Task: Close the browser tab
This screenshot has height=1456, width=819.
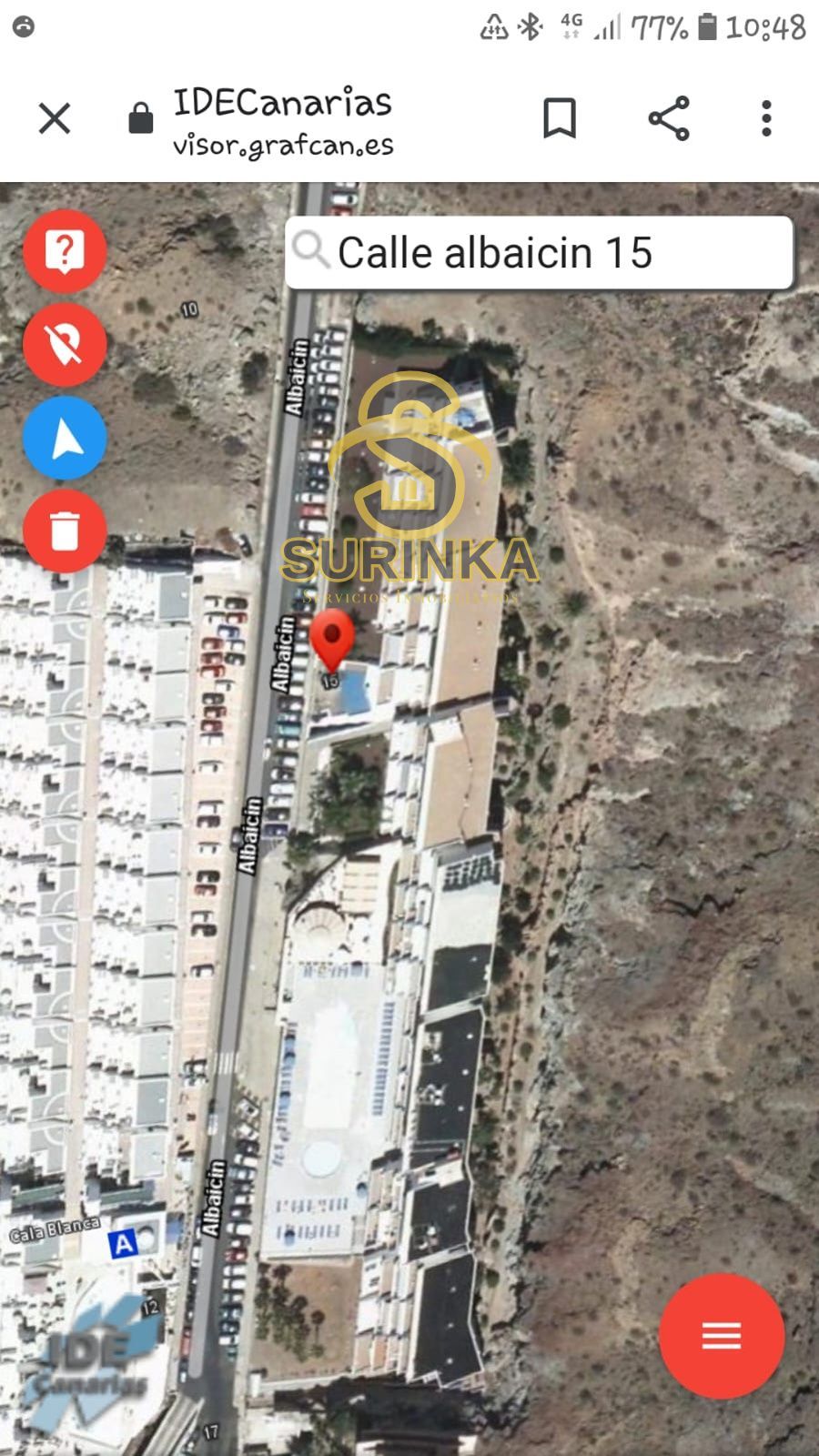Action: pyautogui.click(x=55, y=118)
